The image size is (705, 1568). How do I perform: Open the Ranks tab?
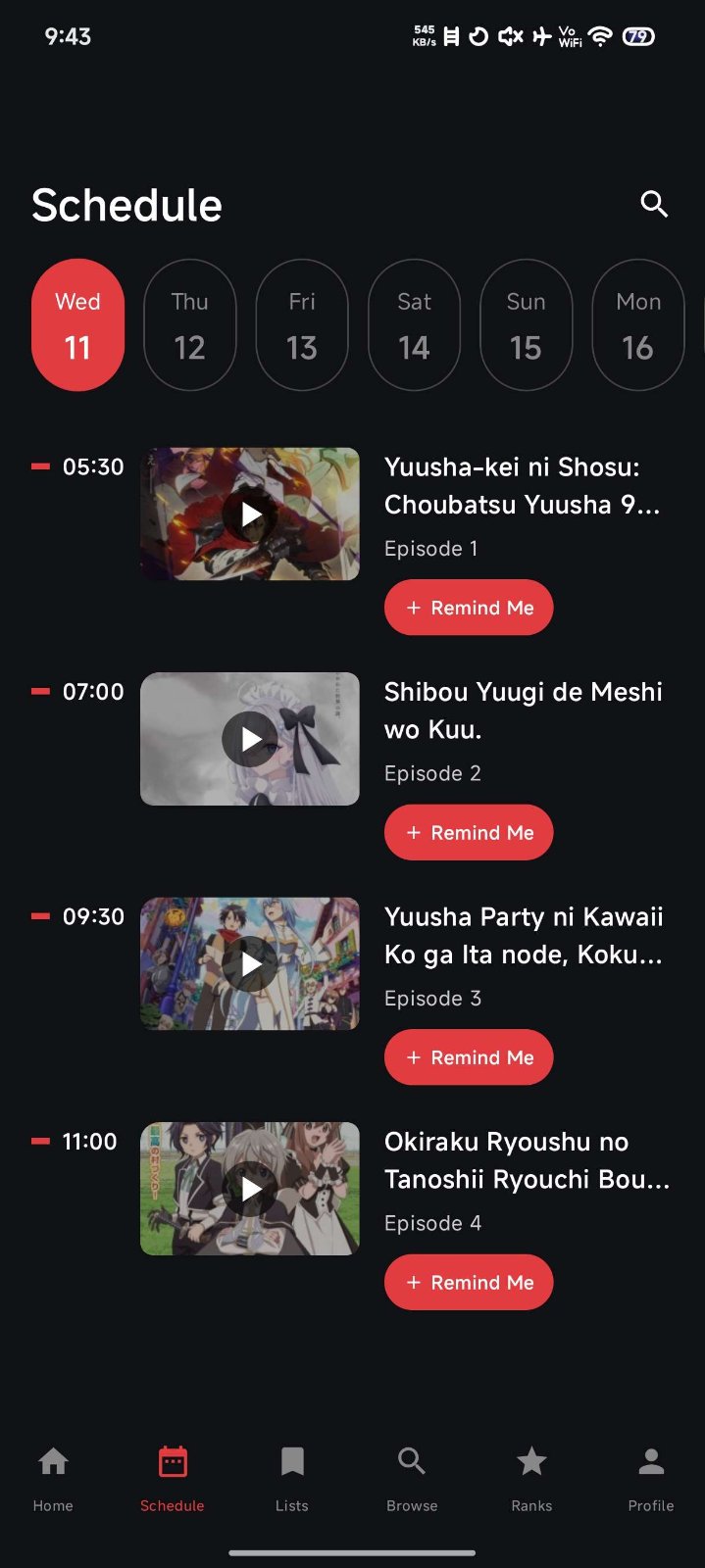pyautogui.click(x=531, y=1477)
